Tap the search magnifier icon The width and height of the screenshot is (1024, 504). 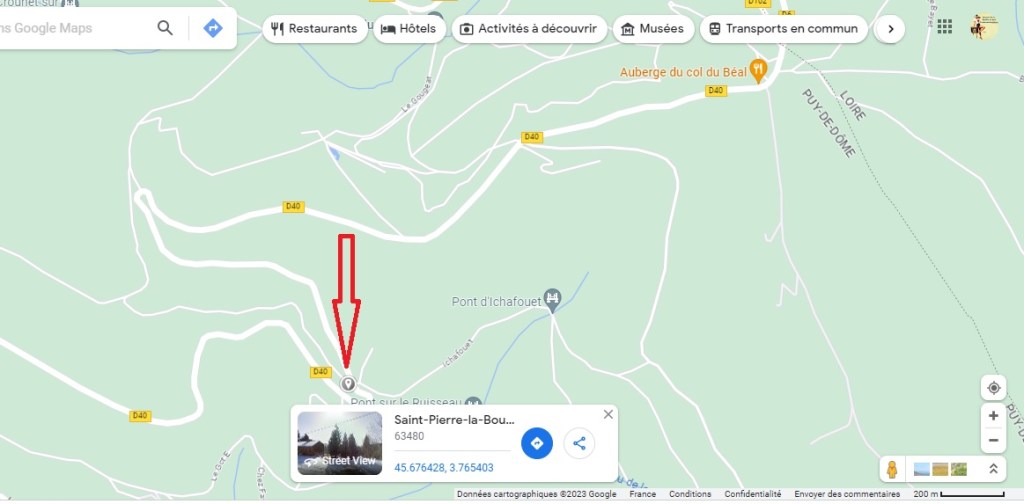point(165,28)
